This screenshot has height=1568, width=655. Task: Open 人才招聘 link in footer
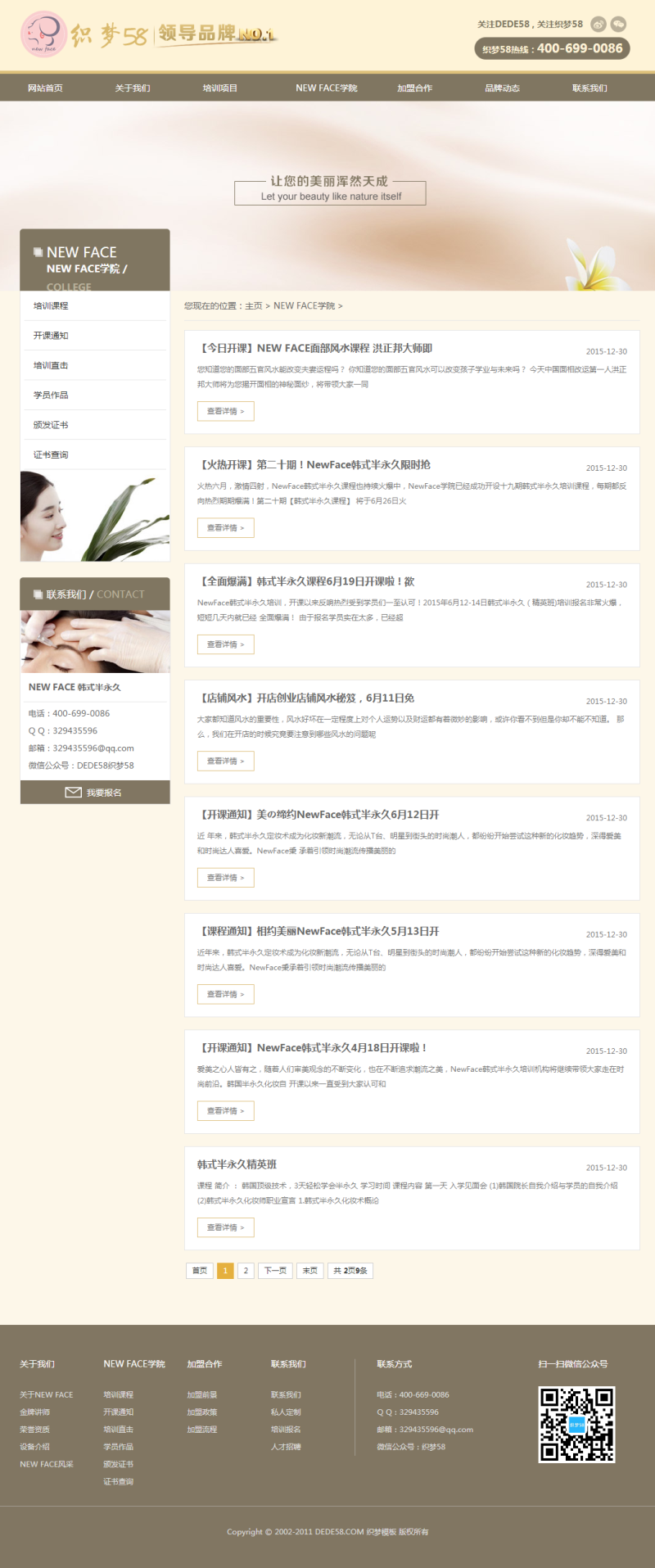(286, 1447)
